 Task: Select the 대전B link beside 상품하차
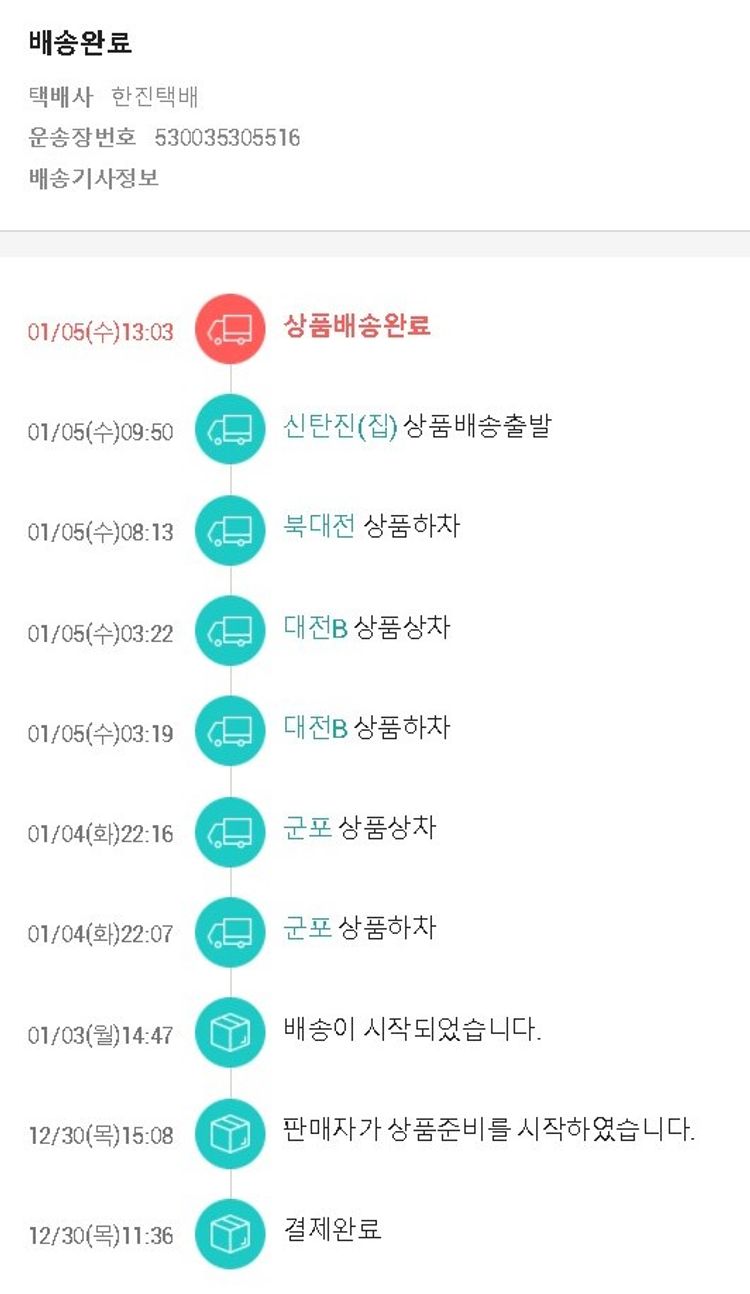click(x=315, y=728)
